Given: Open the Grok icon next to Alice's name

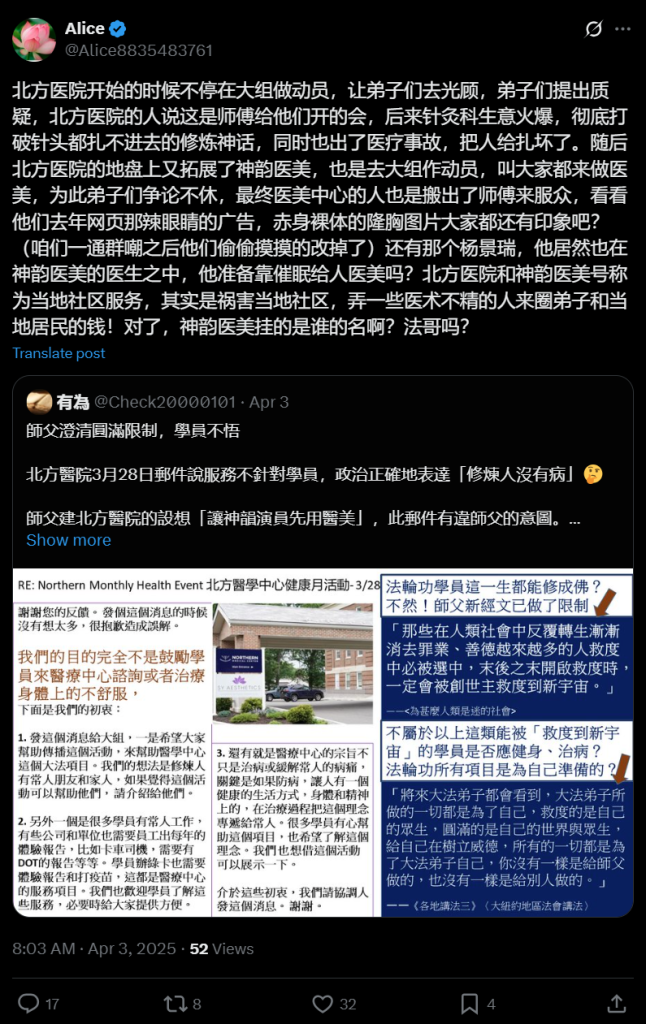Looking at the screenshot, I should pos(594,30).
